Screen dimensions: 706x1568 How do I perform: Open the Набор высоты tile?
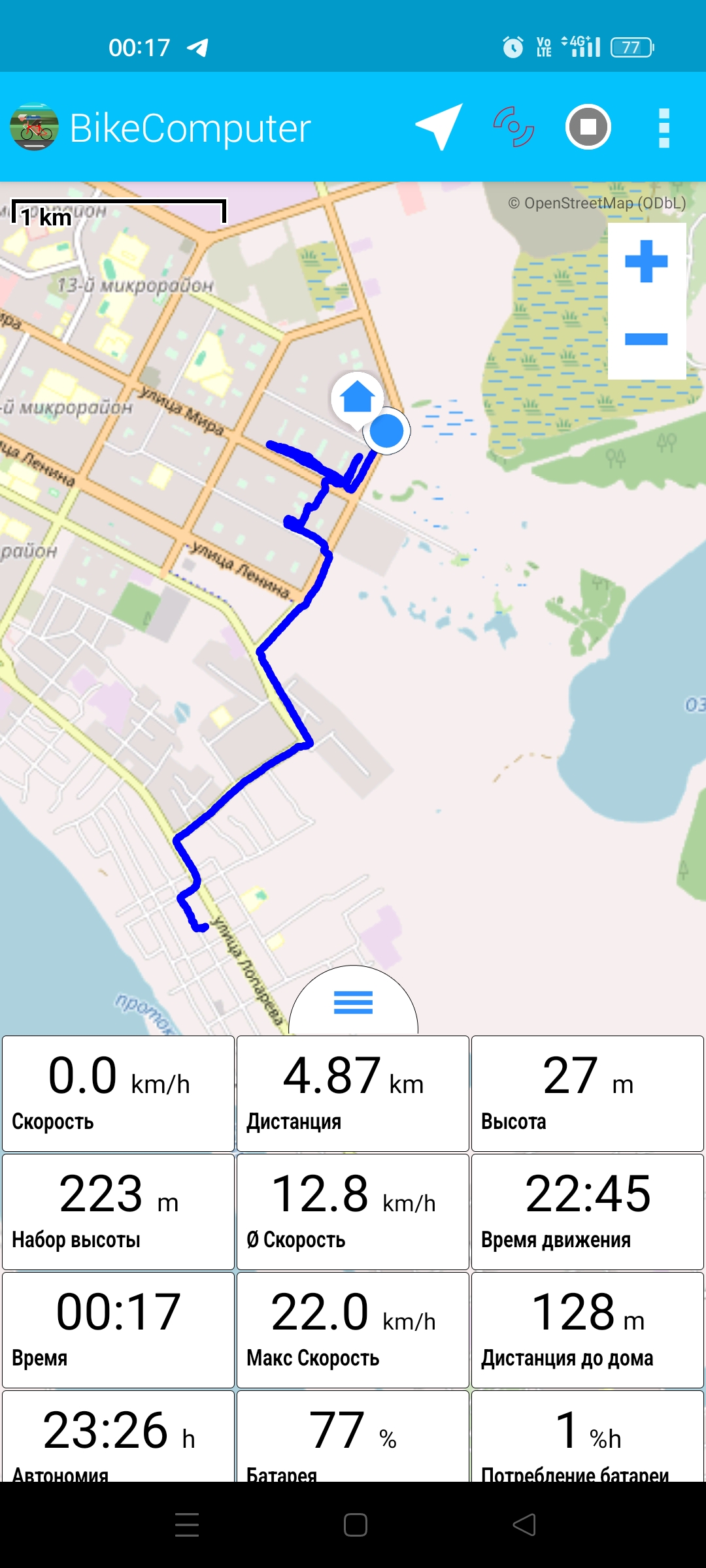[x=118, y=1212]
